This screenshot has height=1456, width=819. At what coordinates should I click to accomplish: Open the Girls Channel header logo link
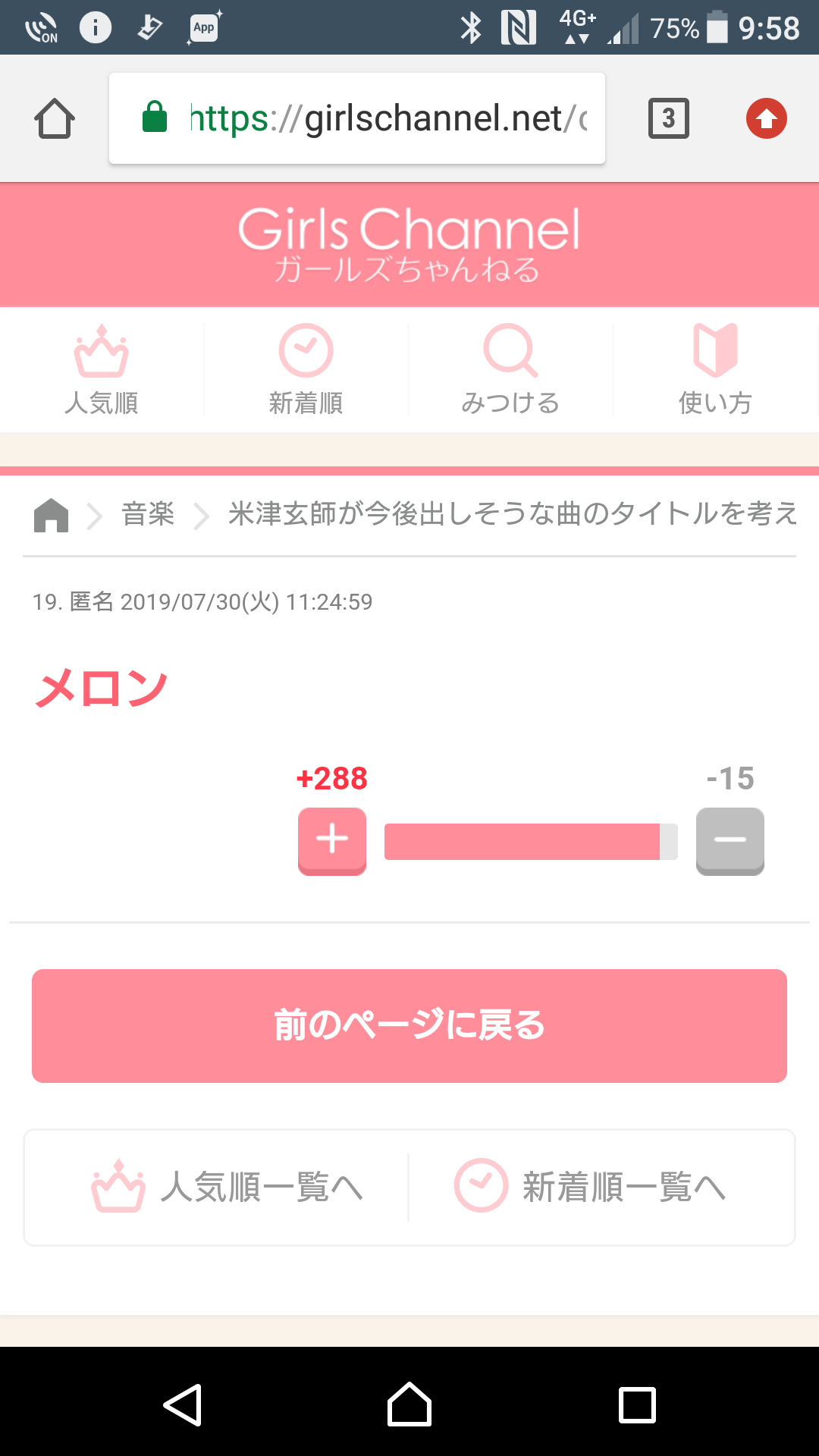(x=409, y=244)
